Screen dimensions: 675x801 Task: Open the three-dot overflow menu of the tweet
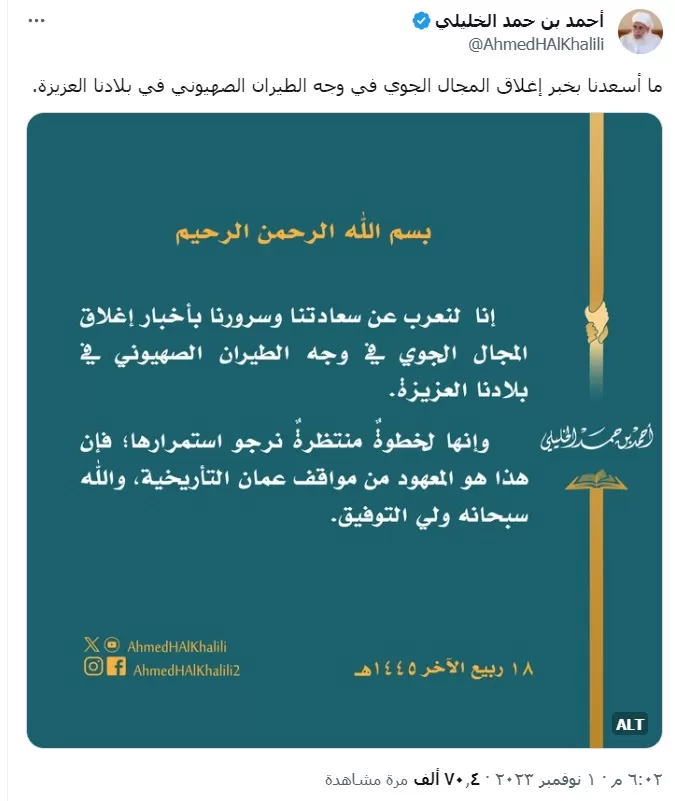click(x=36, y=21)
